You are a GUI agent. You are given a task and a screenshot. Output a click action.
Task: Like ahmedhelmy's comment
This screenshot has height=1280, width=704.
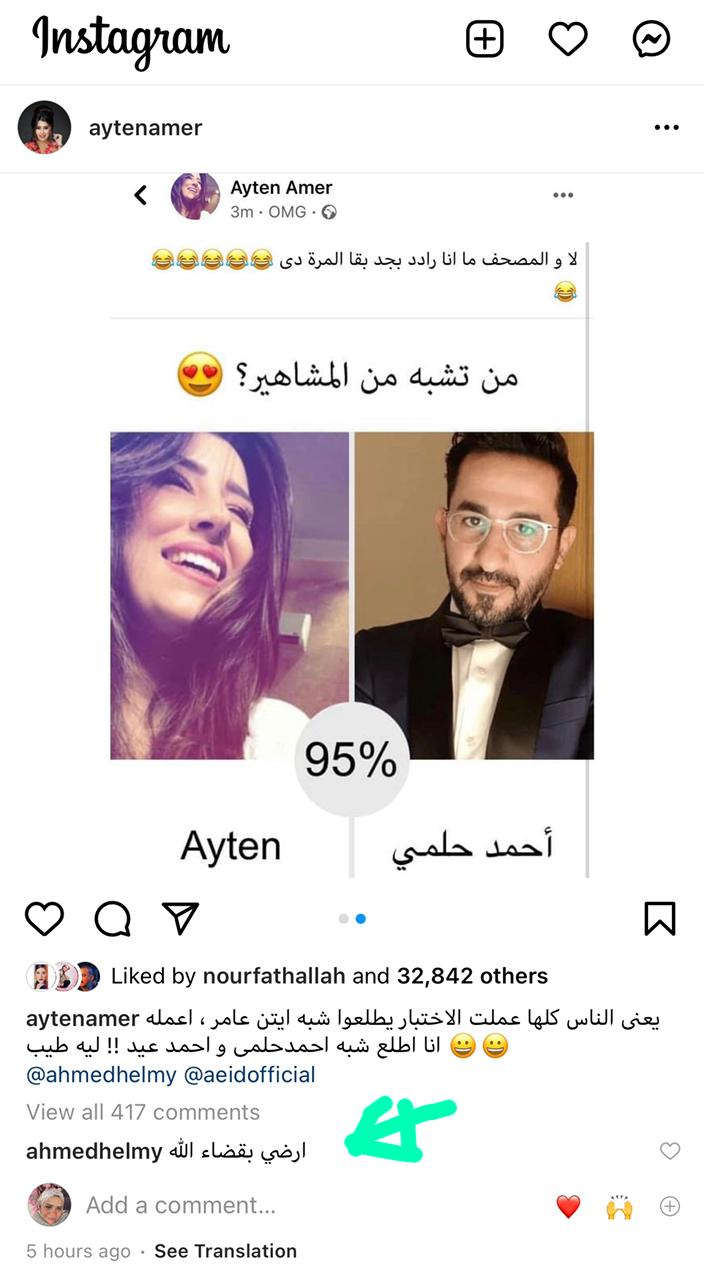coord(670,1151)
